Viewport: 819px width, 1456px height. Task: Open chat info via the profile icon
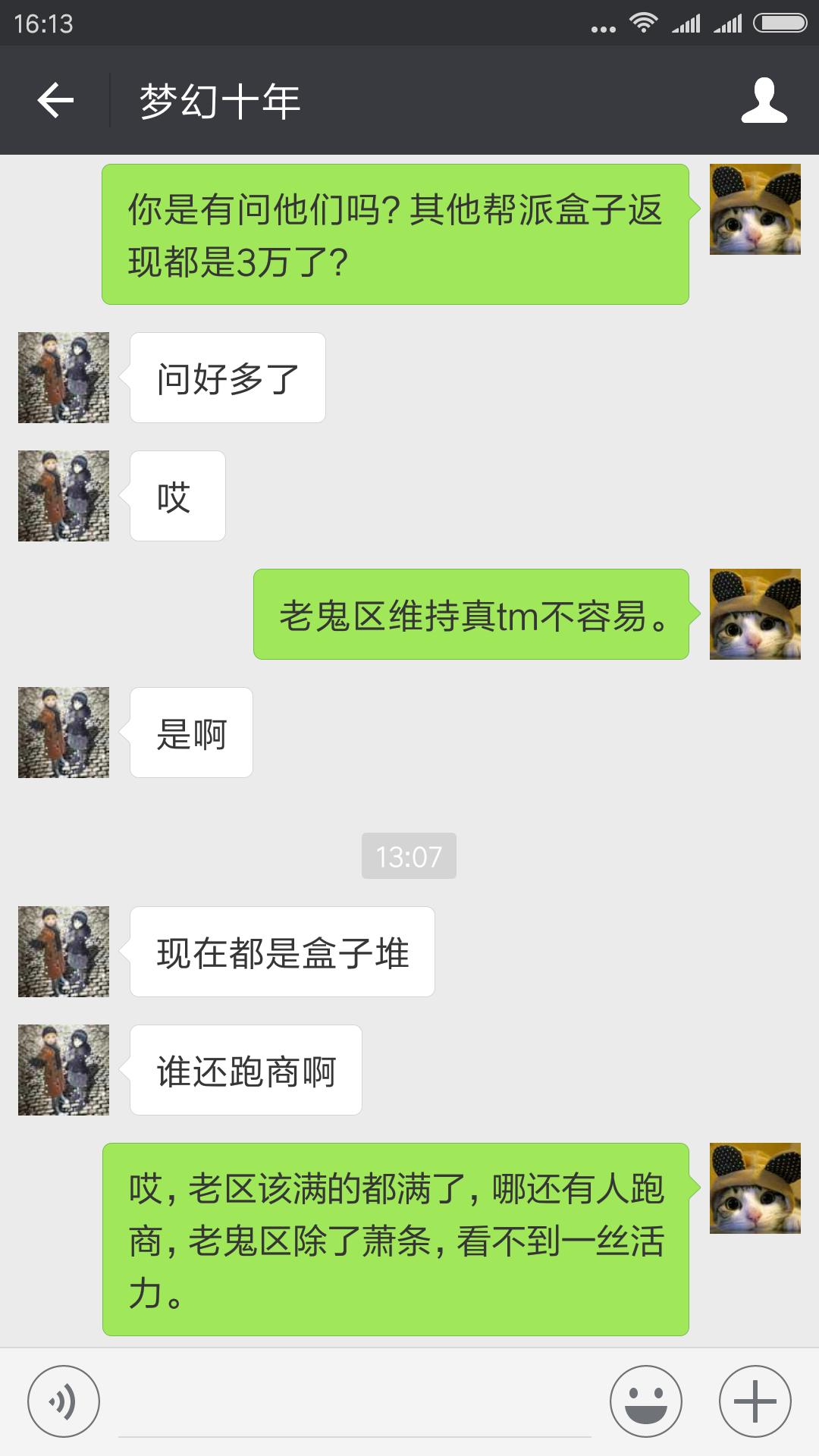coord(764,100)
